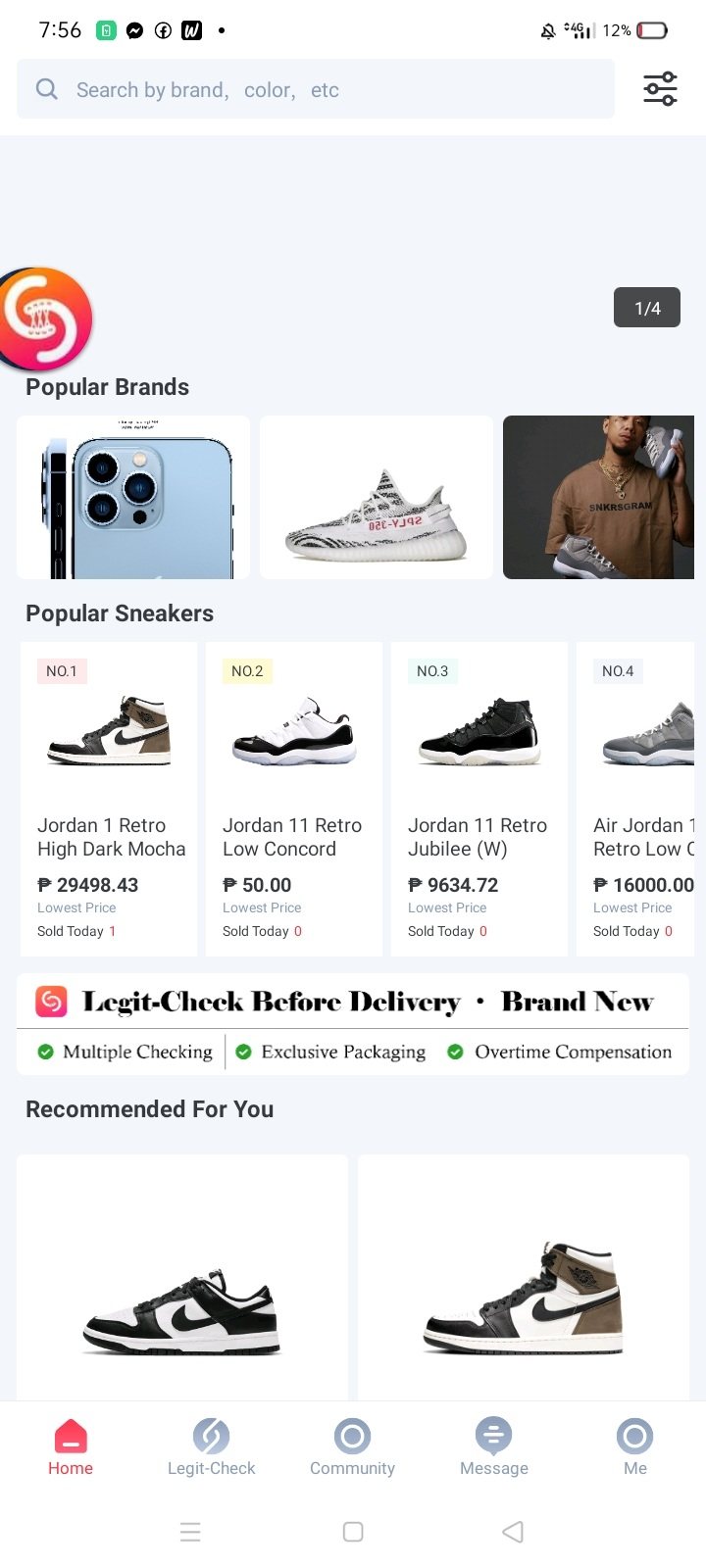This screenshot has height=1568, width=706.
Task: Switch to the Legit-Check tab
Action: pos(211,1447)
